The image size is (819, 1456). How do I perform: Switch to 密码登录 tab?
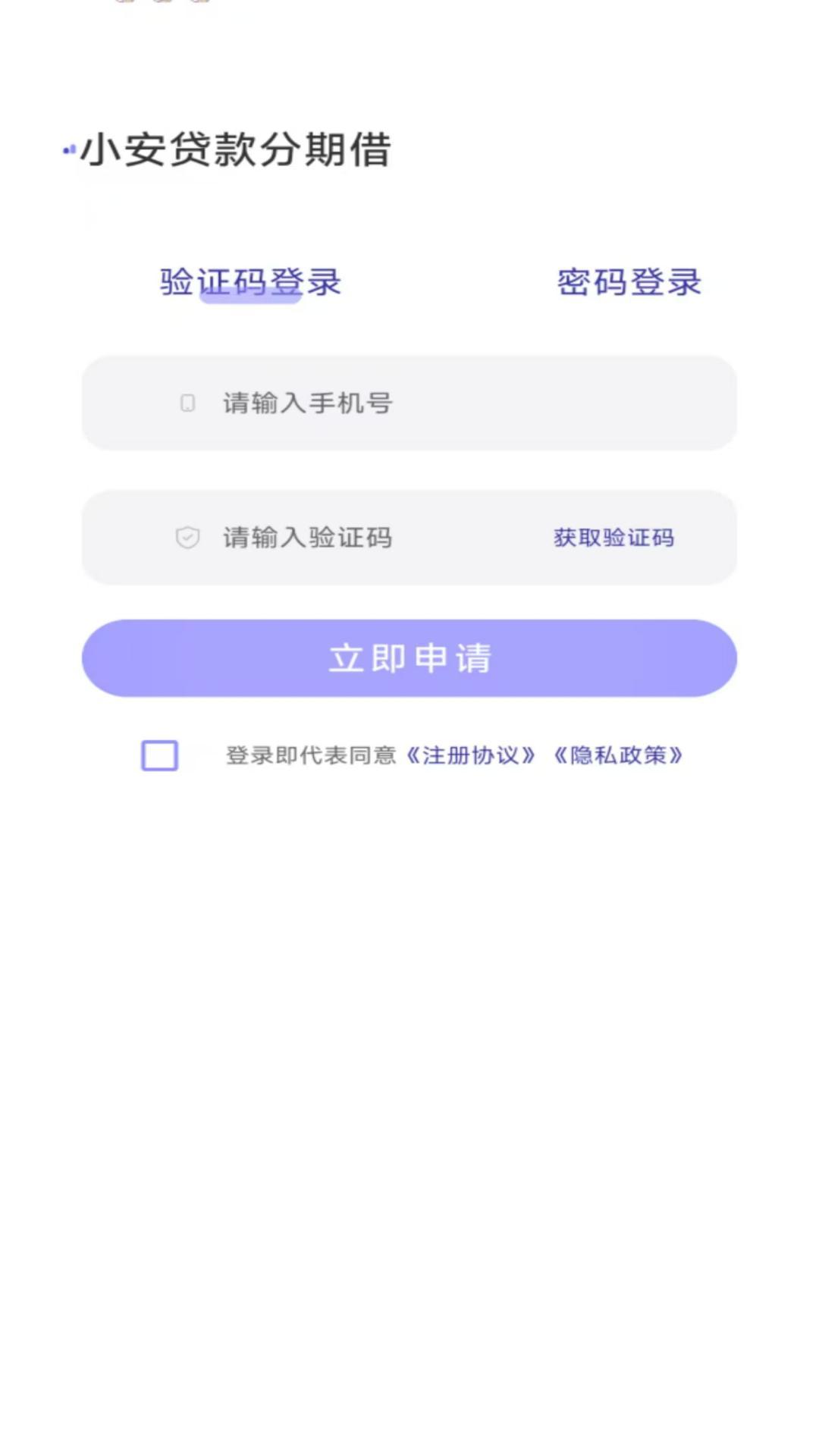pos(629,282)
